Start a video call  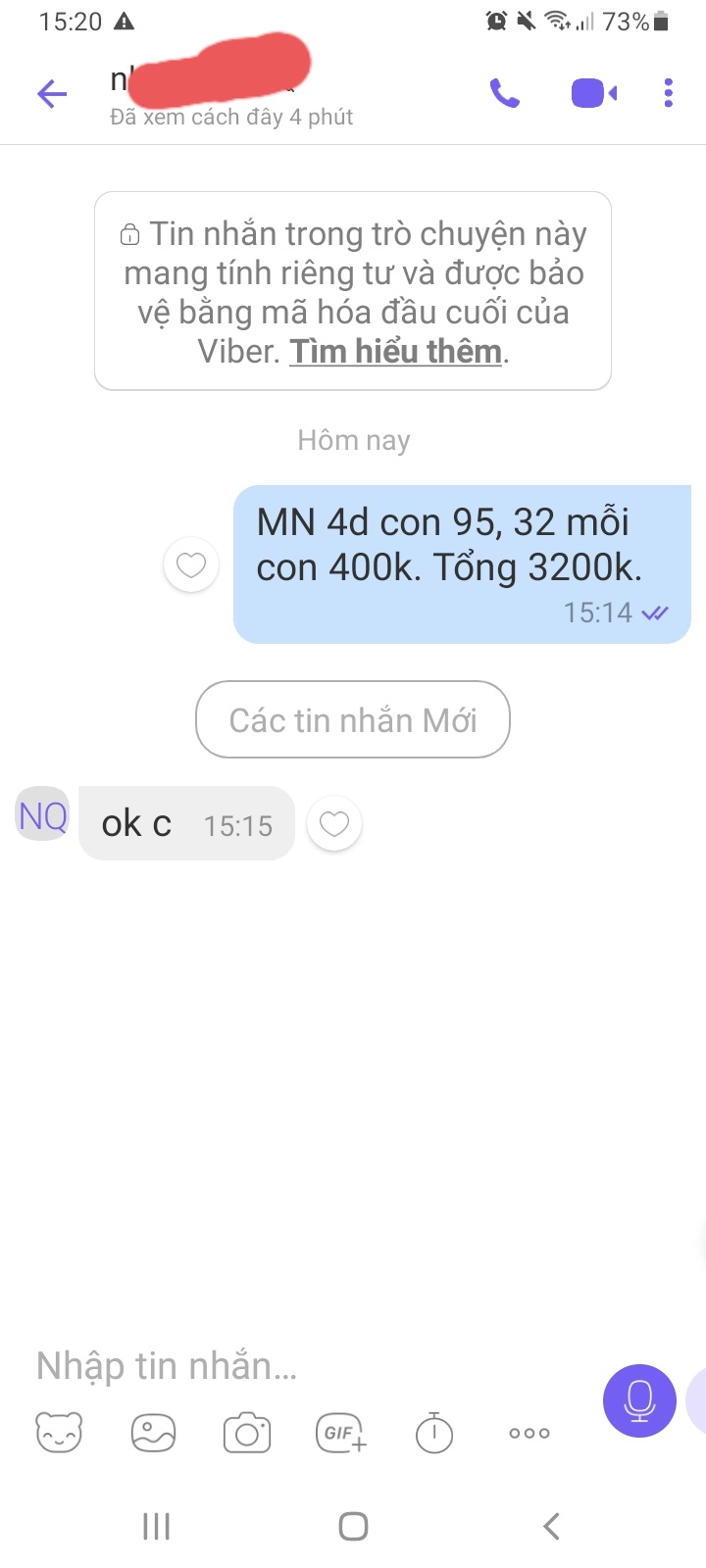pos(594,94)
